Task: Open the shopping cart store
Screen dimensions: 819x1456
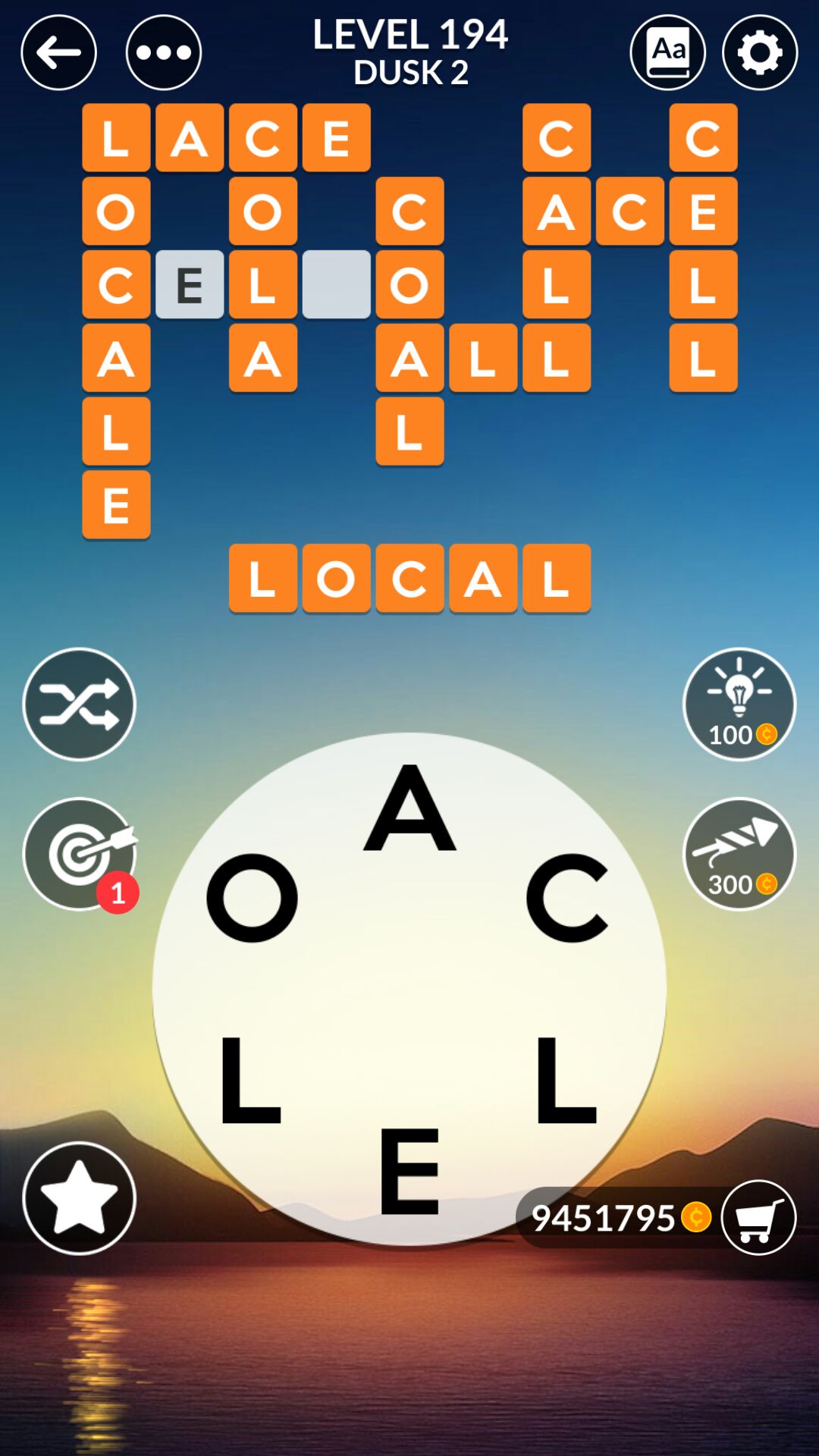Action: (758, 1218)
